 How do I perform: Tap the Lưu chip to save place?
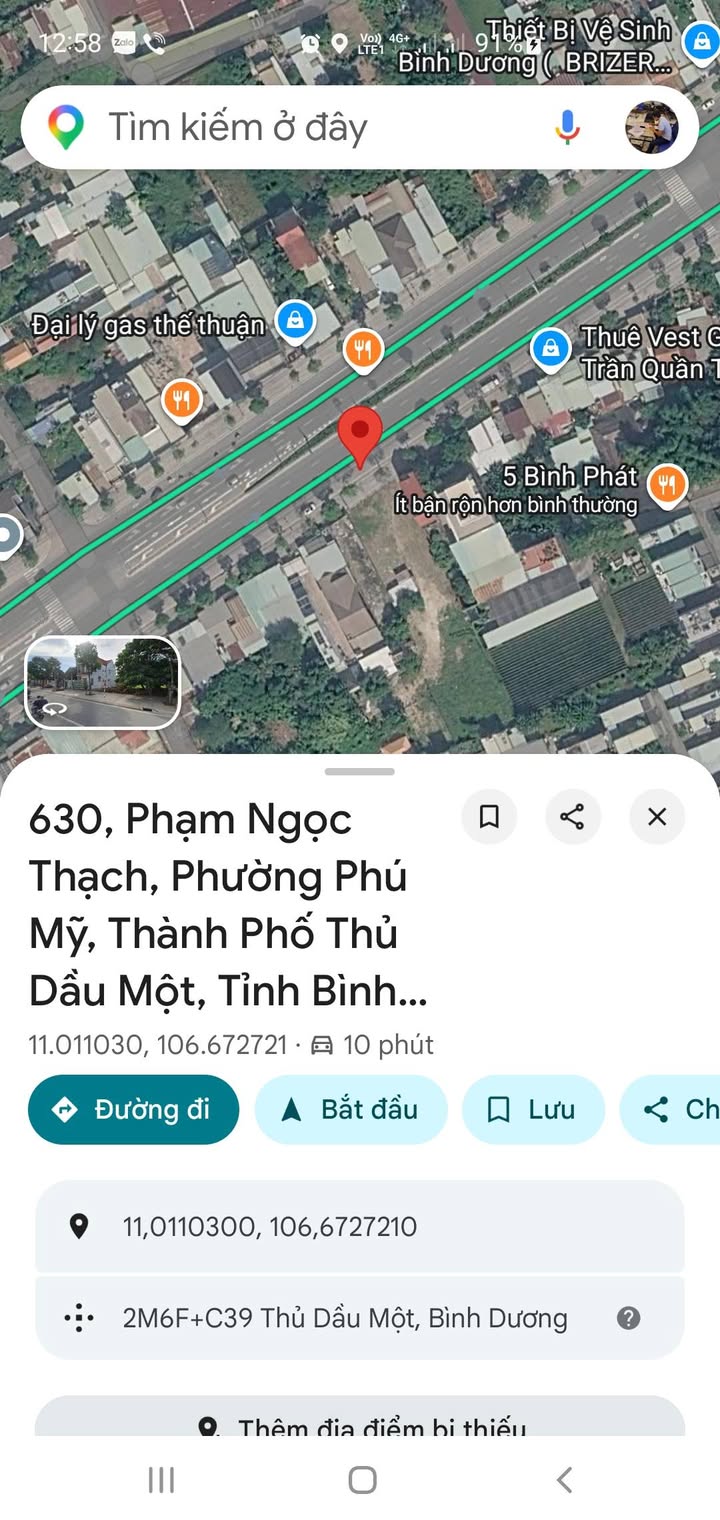533,1109
